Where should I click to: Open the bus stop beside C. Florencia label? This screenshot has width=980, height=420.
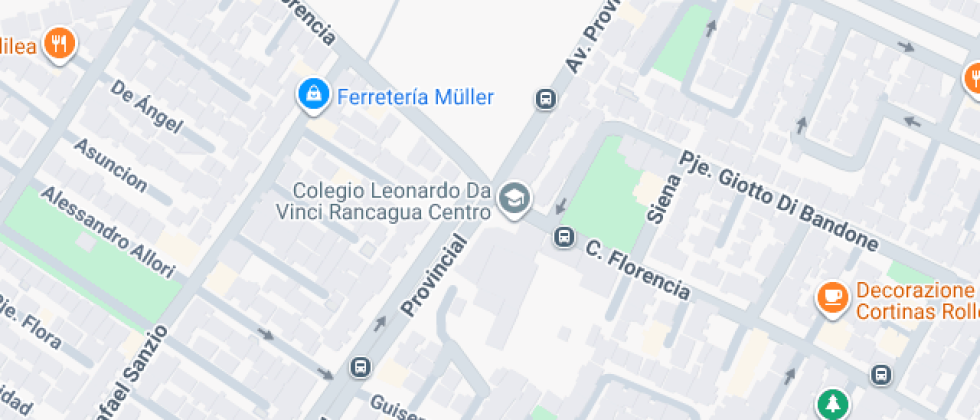point(564,238)
